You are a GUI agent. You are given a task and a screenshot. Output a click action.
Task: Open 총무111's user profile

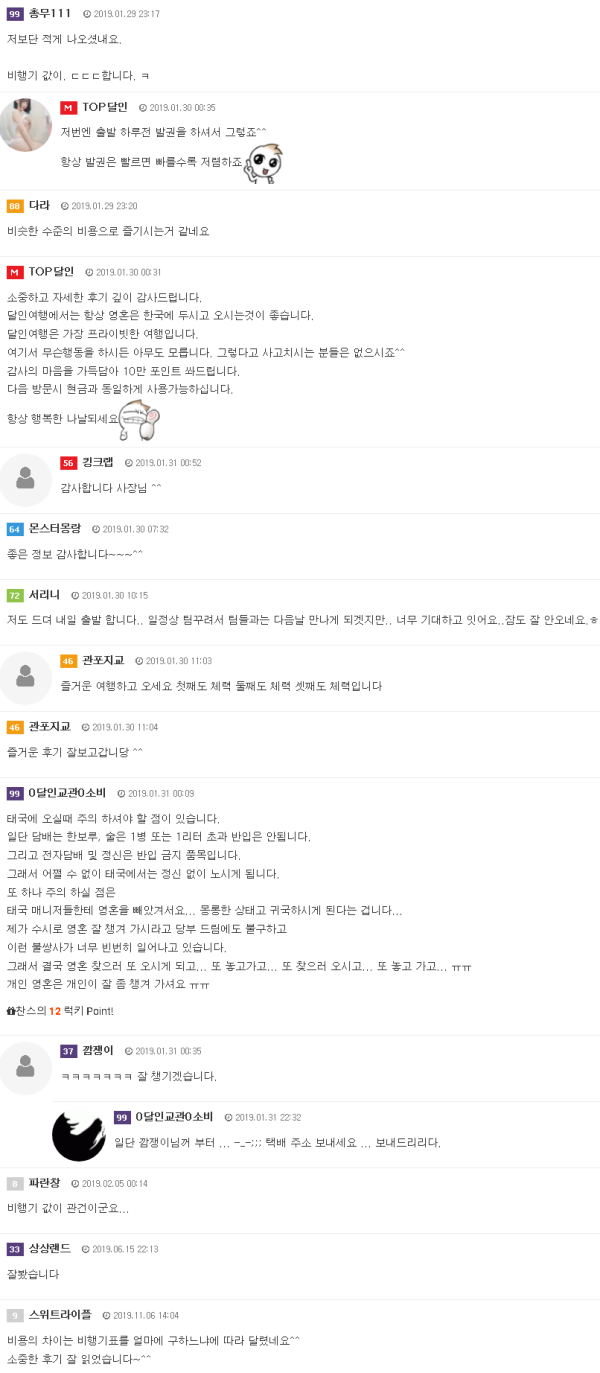[51, 14]
